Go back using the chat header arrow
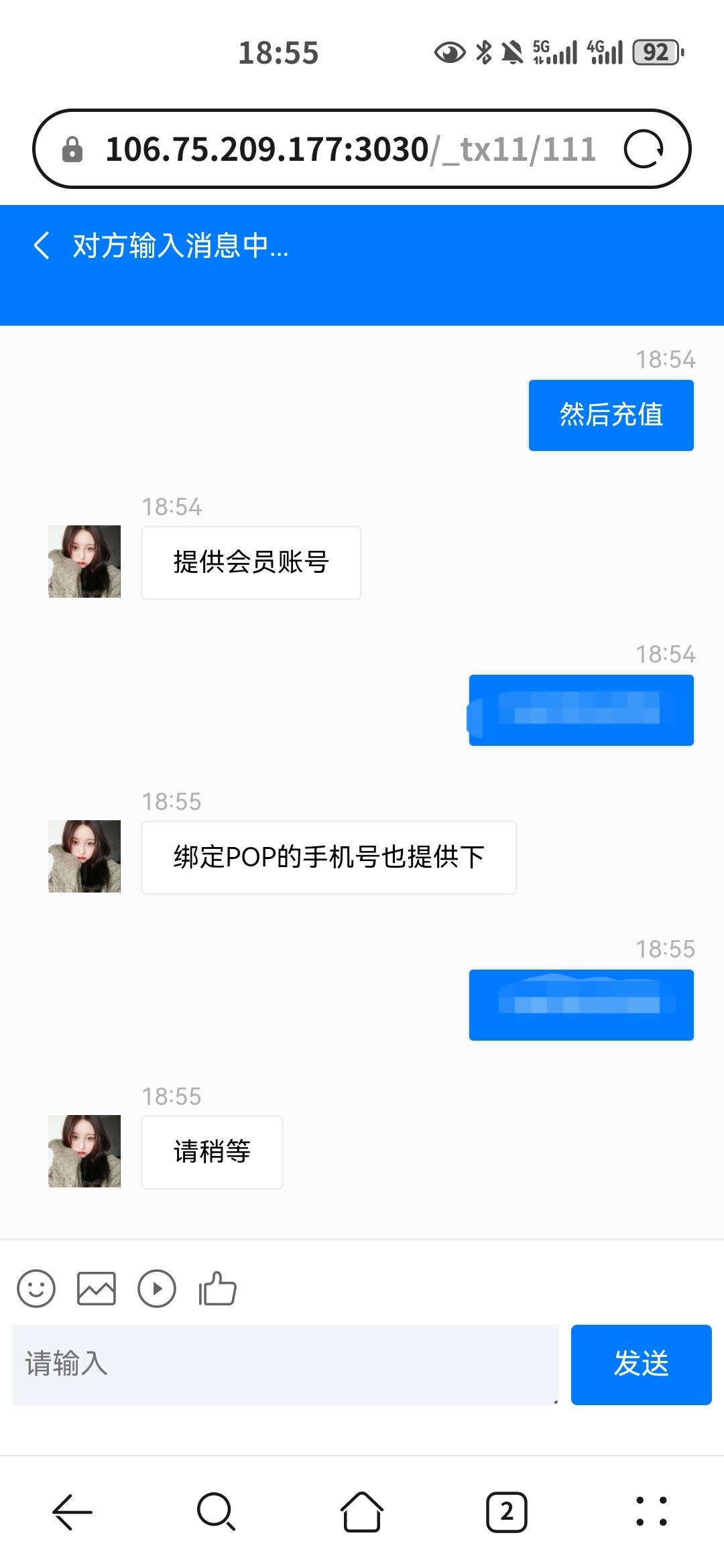This screenshot has height=1568, width=724. pyautogui.click(x=42, y=245)
